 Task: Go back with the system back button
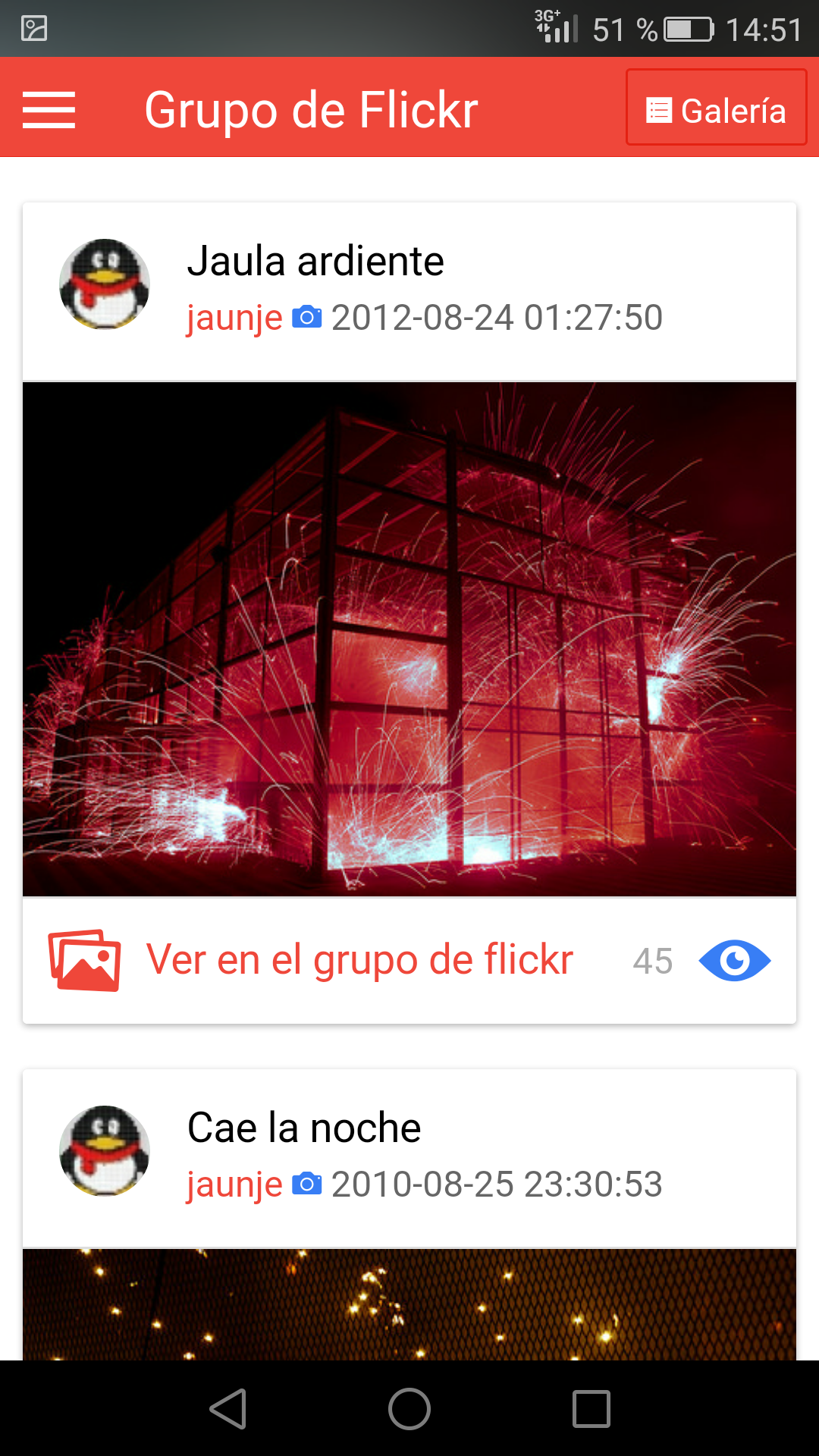[227, 1409]
